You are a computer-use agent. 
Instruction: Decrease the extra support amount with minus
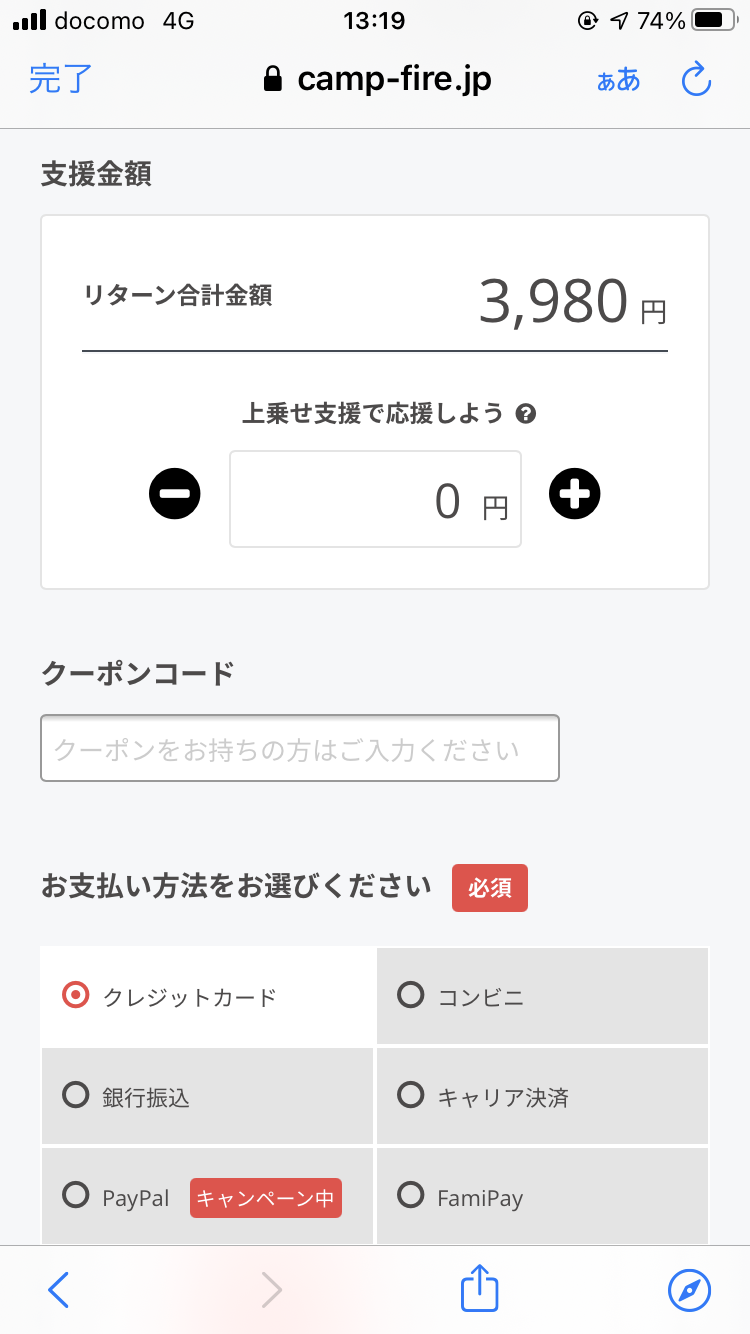tap(175, 494)
